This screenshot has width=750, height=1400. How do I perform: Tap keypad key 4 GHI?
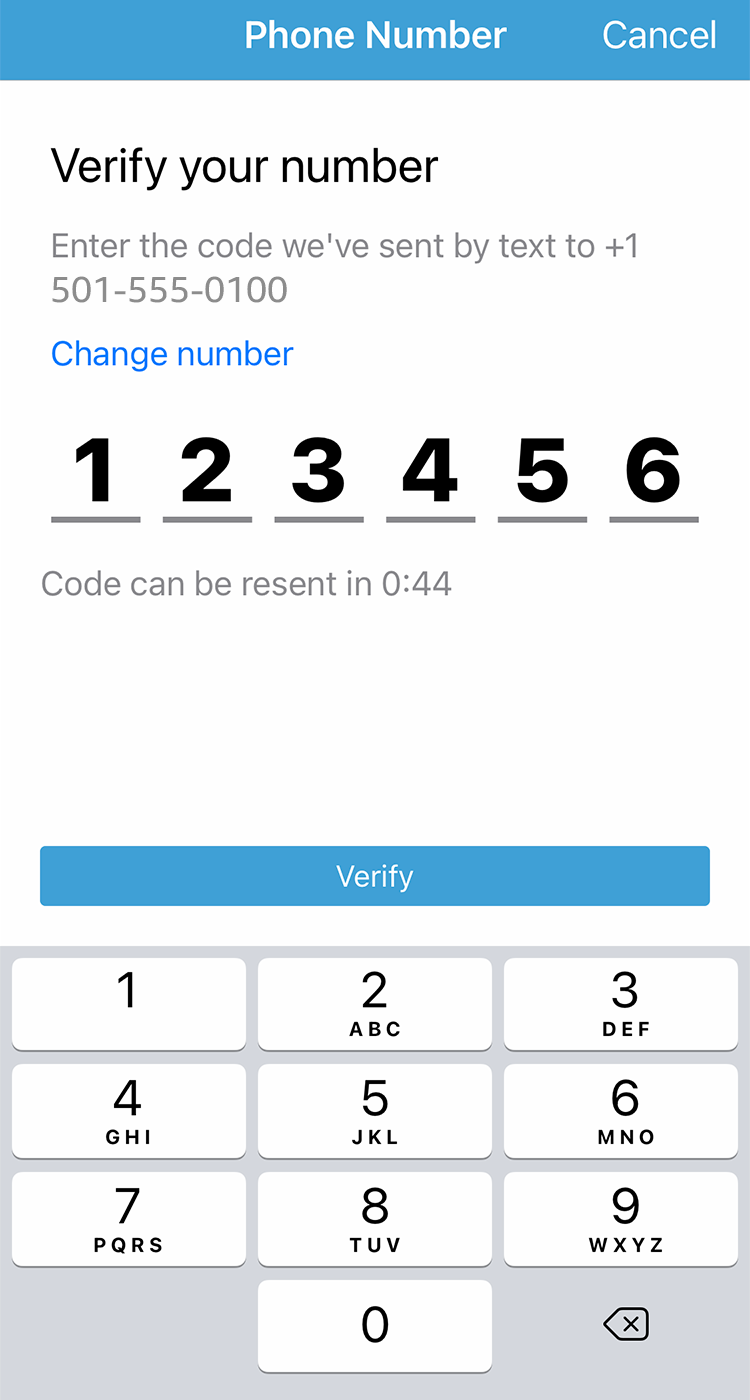pos(128,1110)
